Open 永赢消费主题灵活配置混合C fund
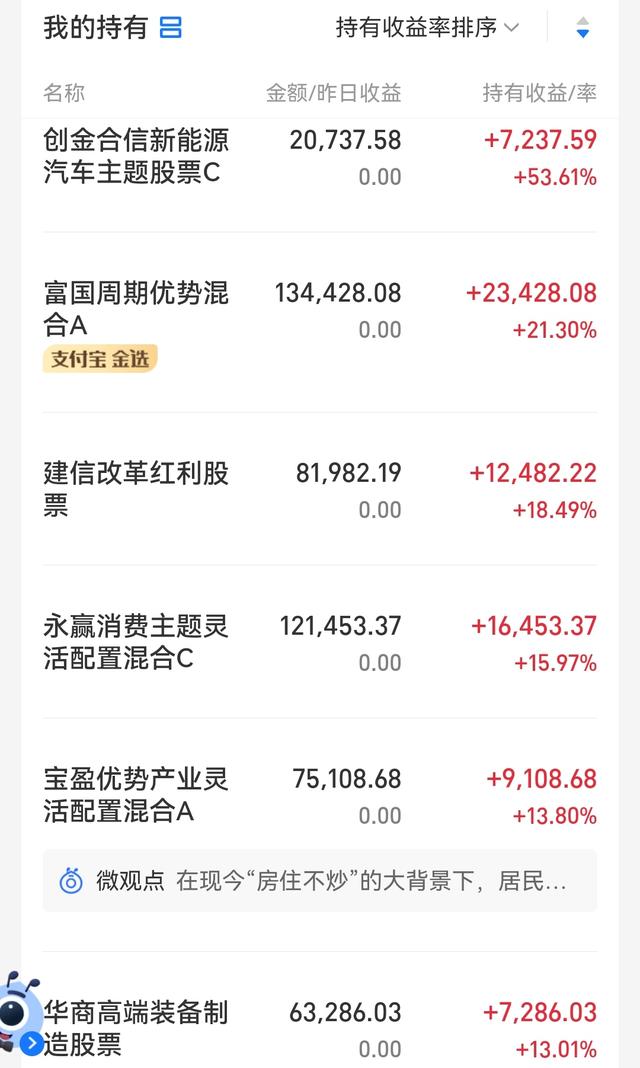The image size is (640, 1068). pos(319,642)
